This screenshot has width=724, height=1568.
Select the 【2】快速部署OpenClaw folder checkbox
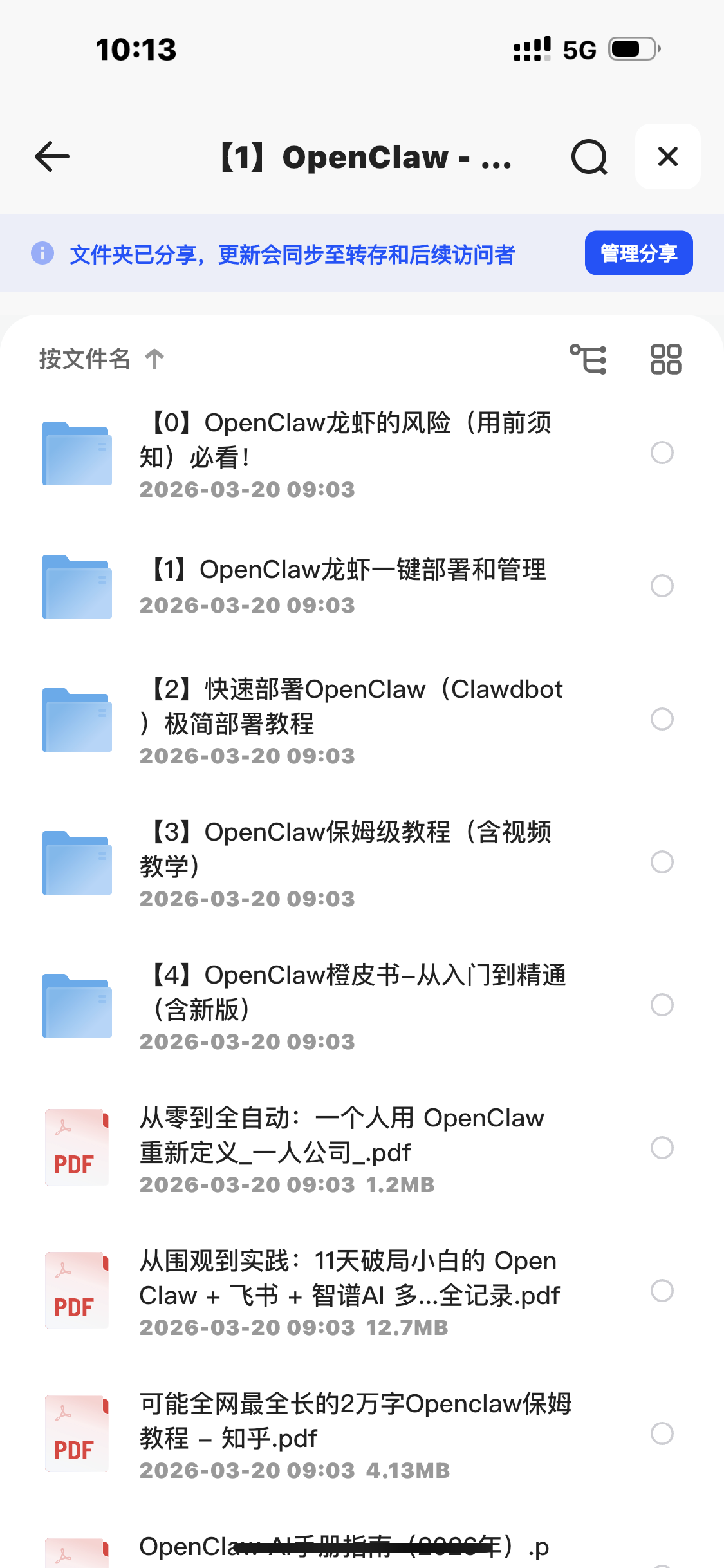pyautogui.click(x=662, y=719)
